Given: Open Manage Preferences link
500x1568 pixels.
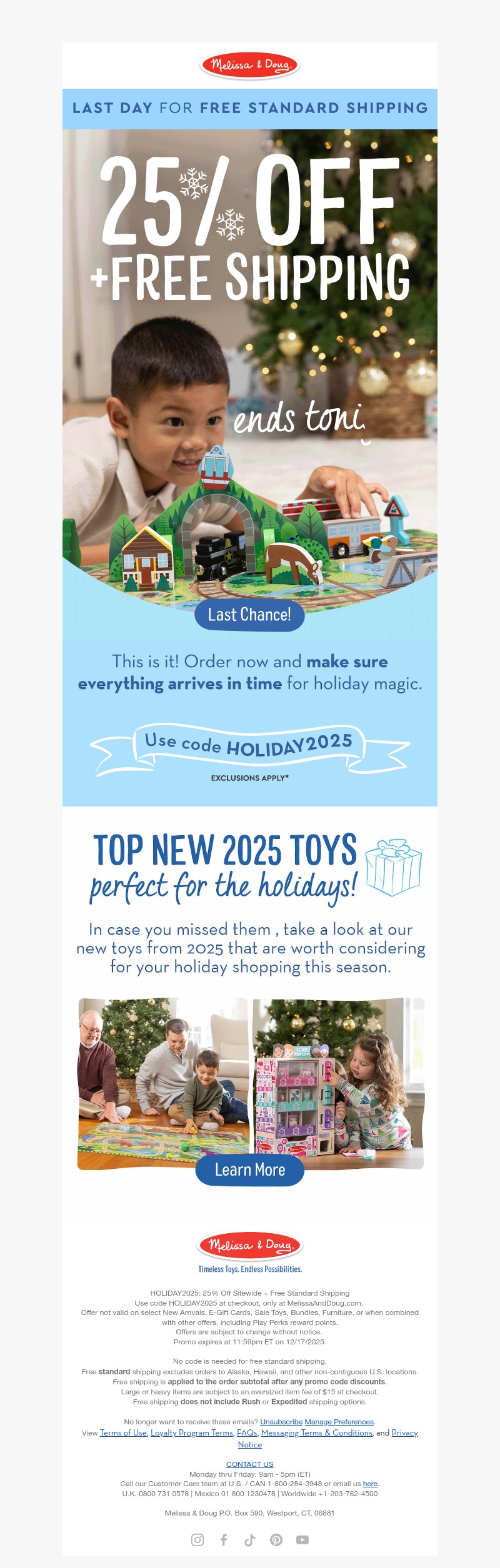Looking at the screenshot, I should tap(339, 1422).
